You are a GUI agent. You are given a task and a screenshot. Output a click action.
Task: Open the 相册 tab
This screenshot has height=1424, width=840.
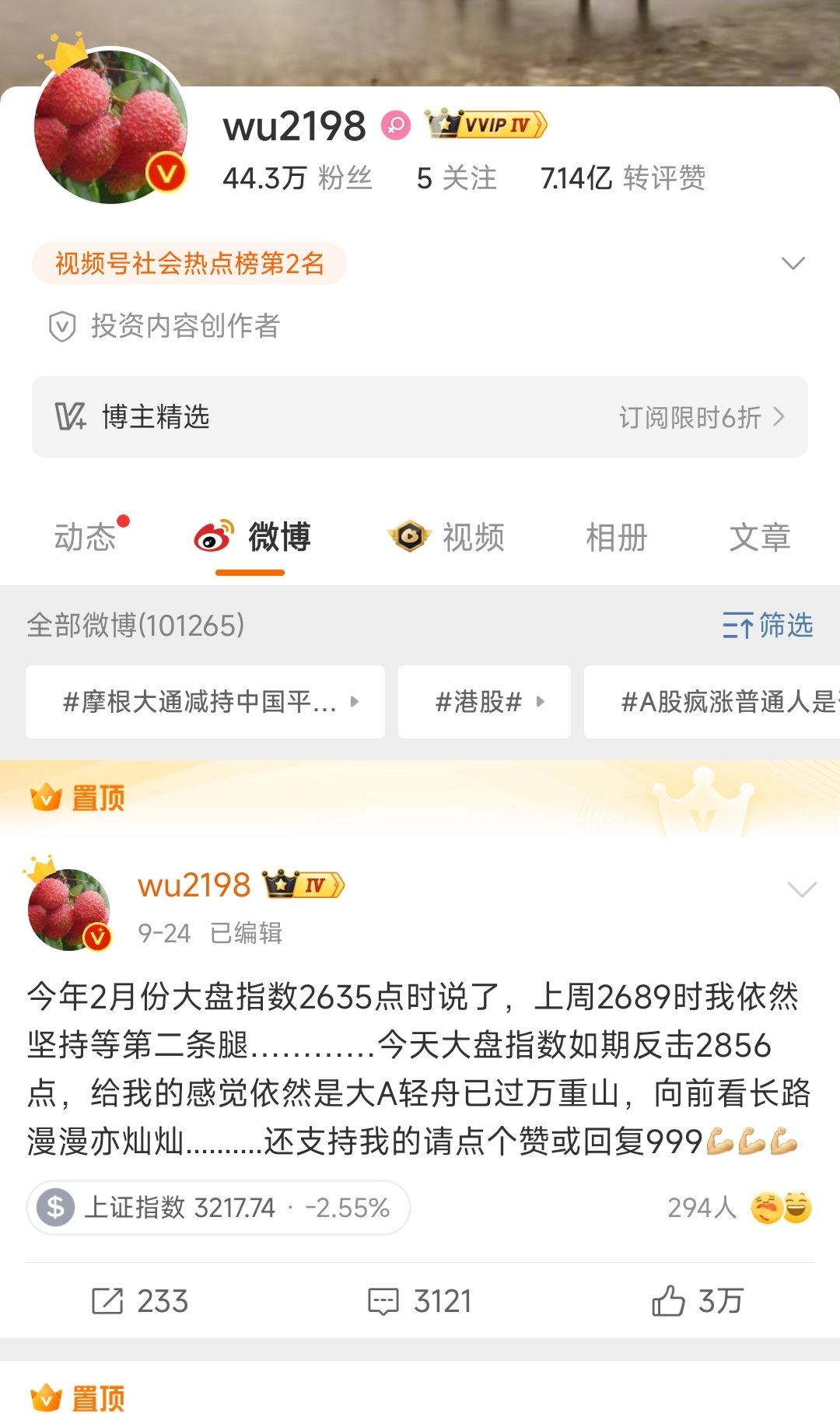point(616,537)
